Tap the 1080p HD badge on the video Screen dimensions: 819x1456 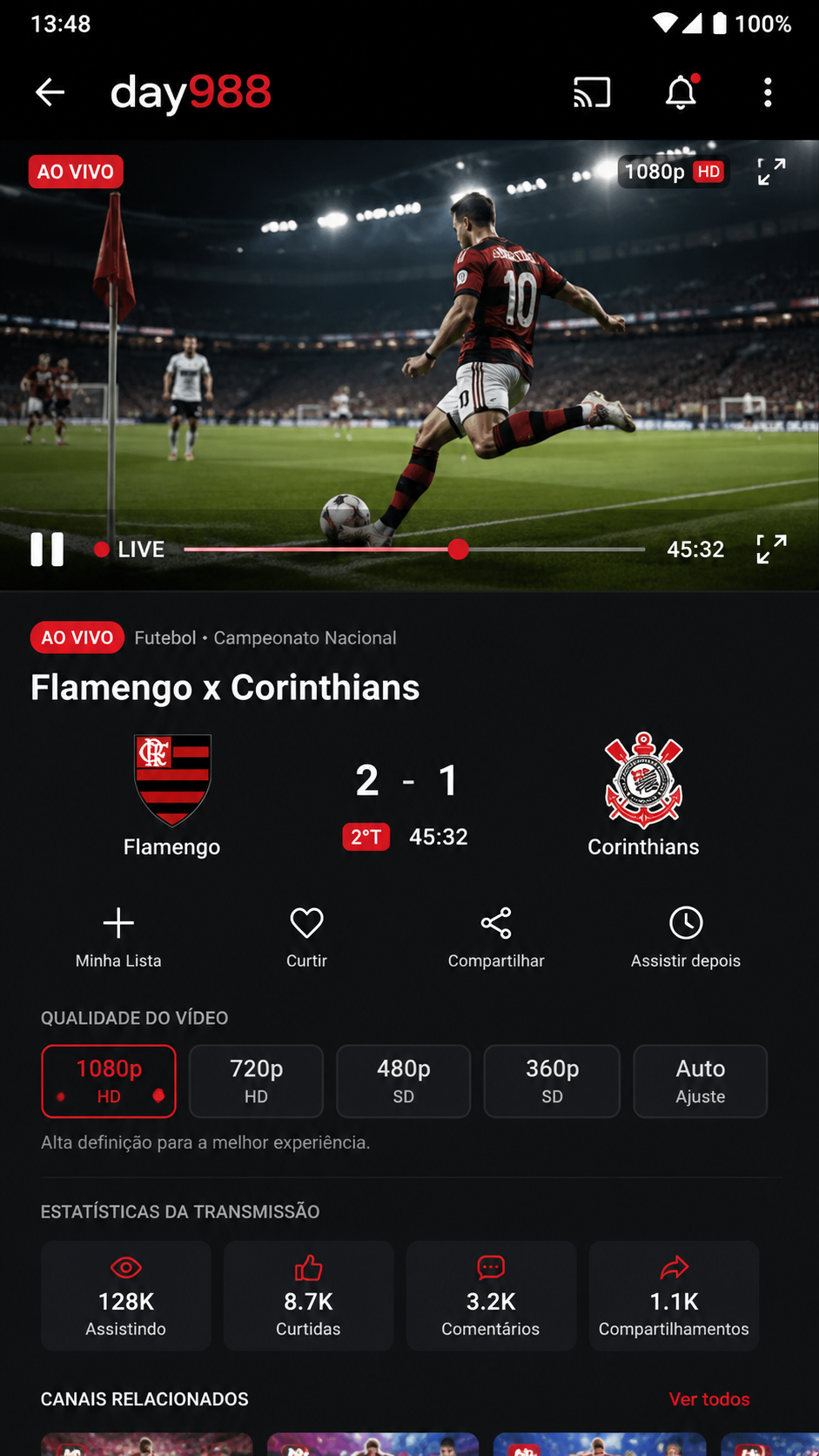coord(673,172)
